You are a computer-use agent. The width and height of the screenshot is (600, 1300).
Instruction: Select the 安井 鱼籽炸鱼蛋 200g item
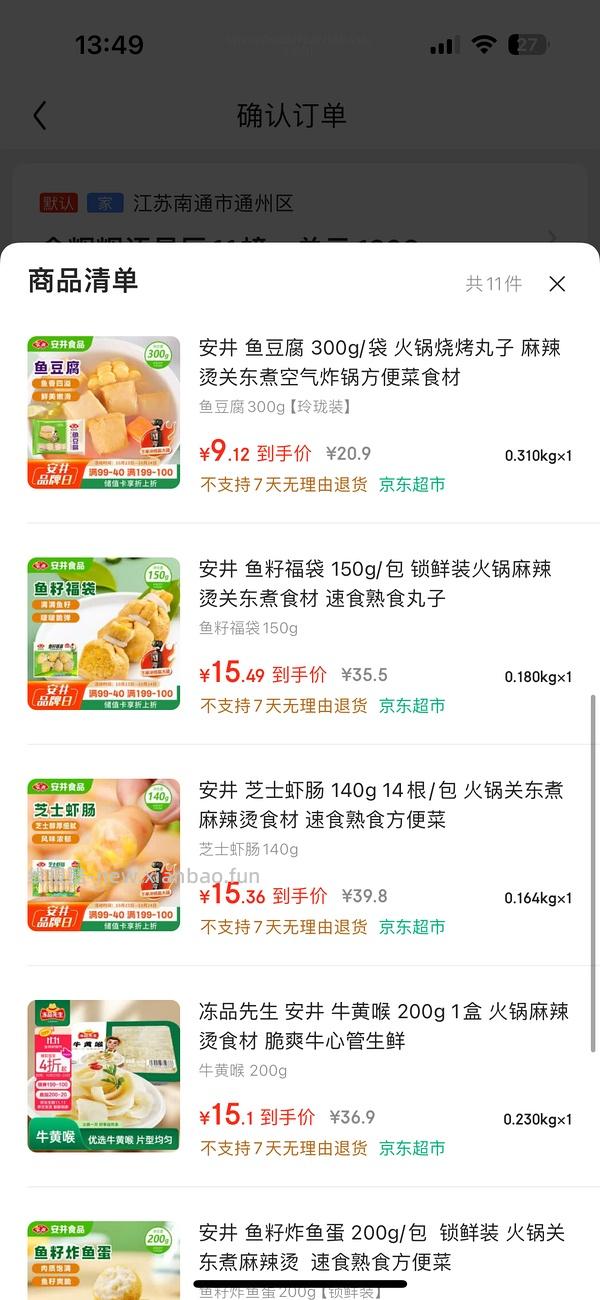click(380, 1247)
